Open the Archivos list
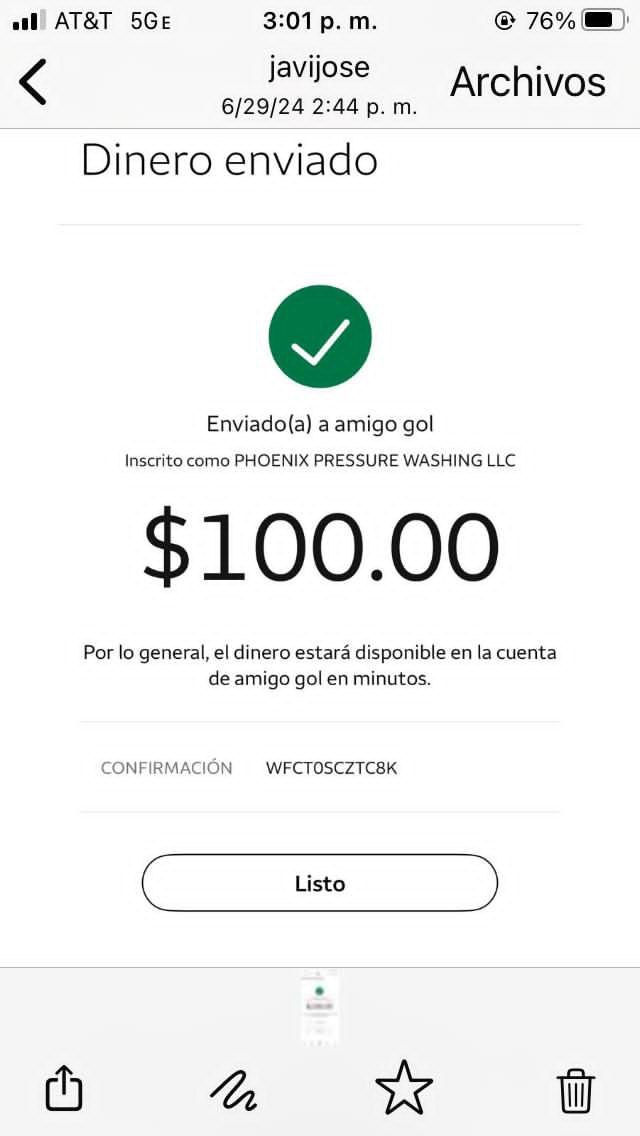Screen dimensions: 640x1136 [528, 82]
